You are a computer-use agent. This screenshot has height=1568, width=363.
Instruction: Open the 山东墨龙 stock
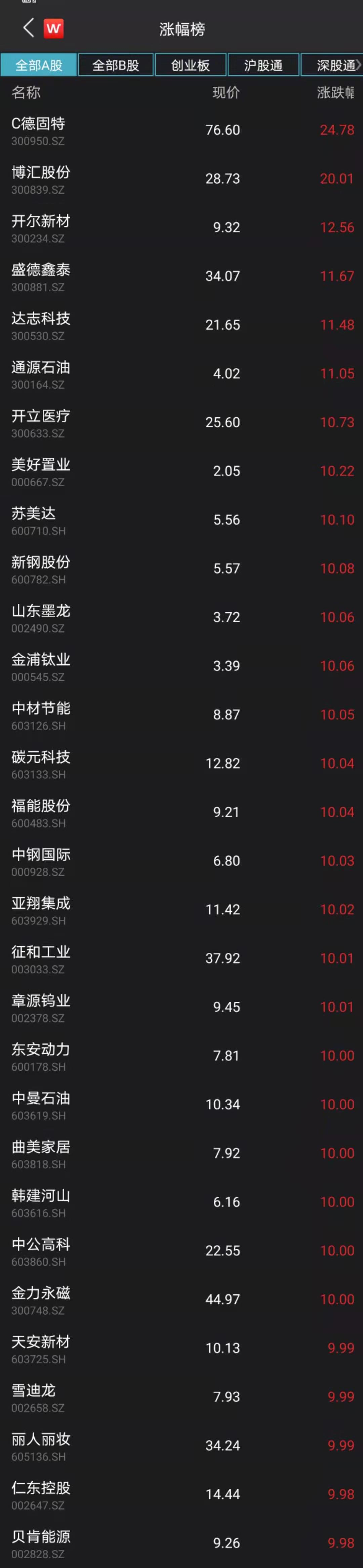182,617
